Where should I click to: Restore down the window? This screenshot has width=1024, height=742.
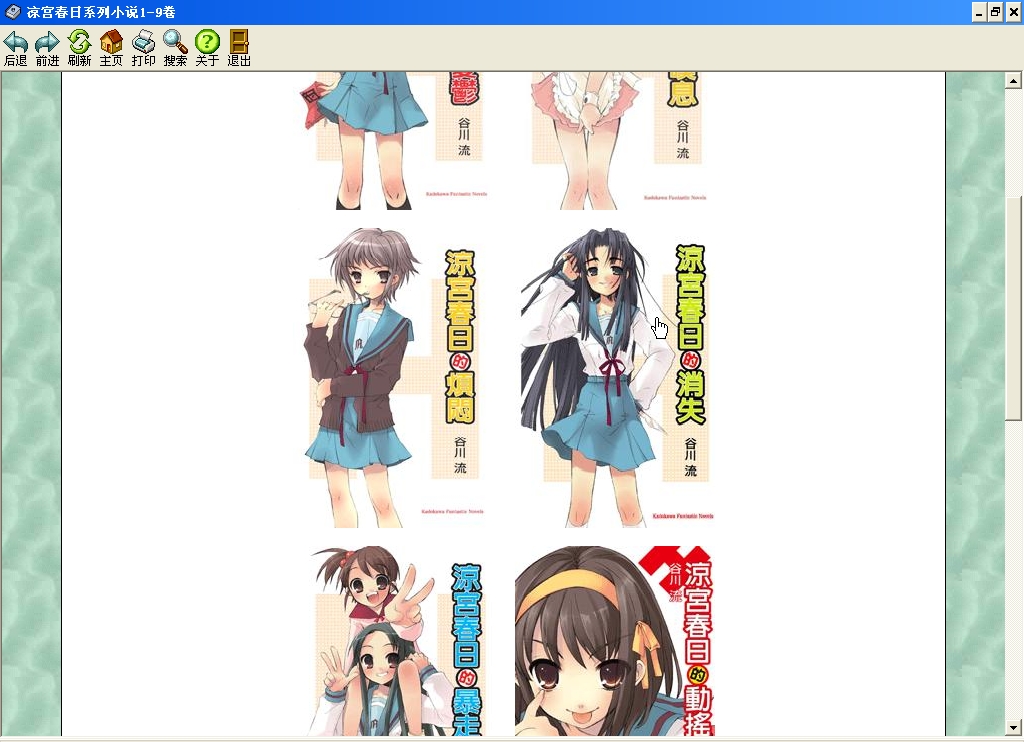tap(996, 12)
